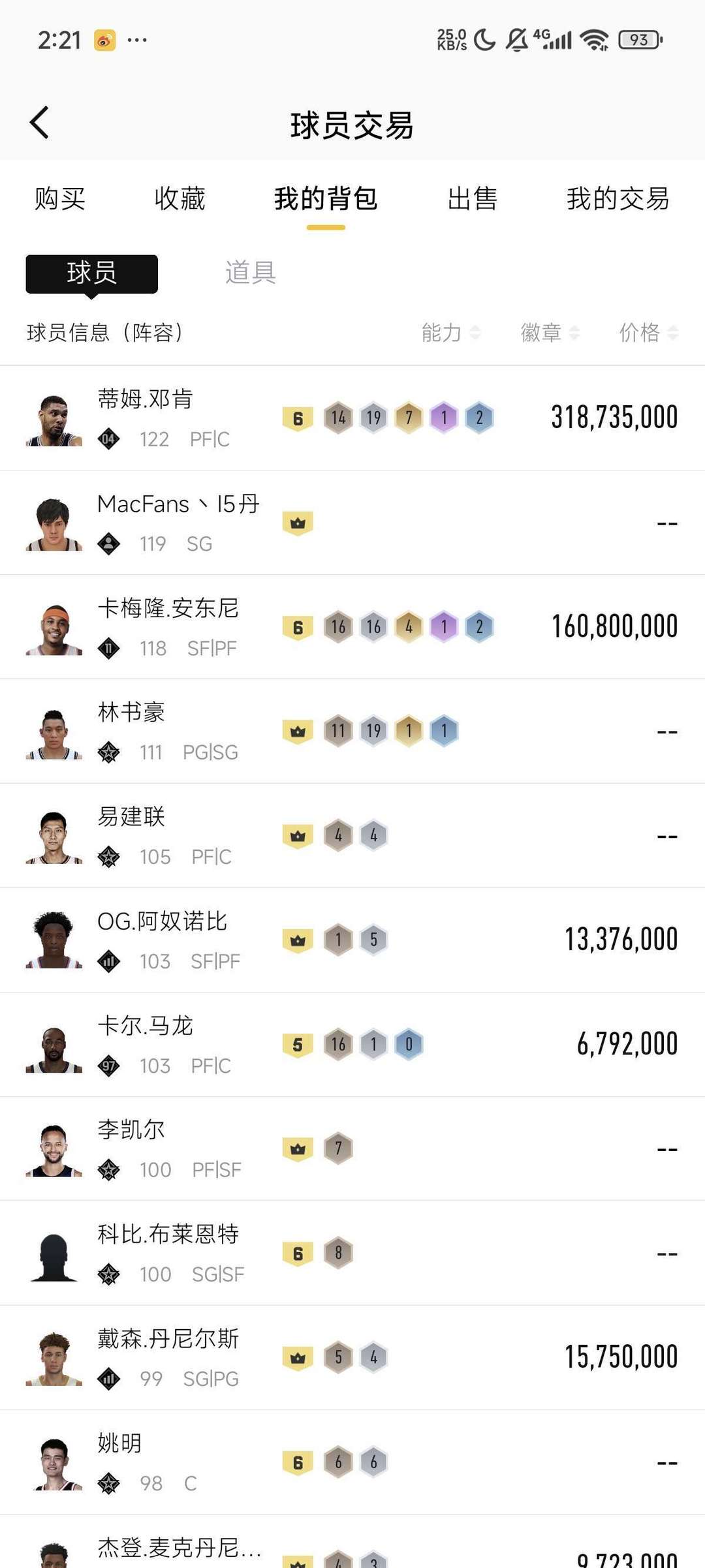Viewport: 705px width, 1568px height.
Task: Select Carmelo Anthony's level 6 ability badge
Action: pyautogui.click(x=298, y=626)
